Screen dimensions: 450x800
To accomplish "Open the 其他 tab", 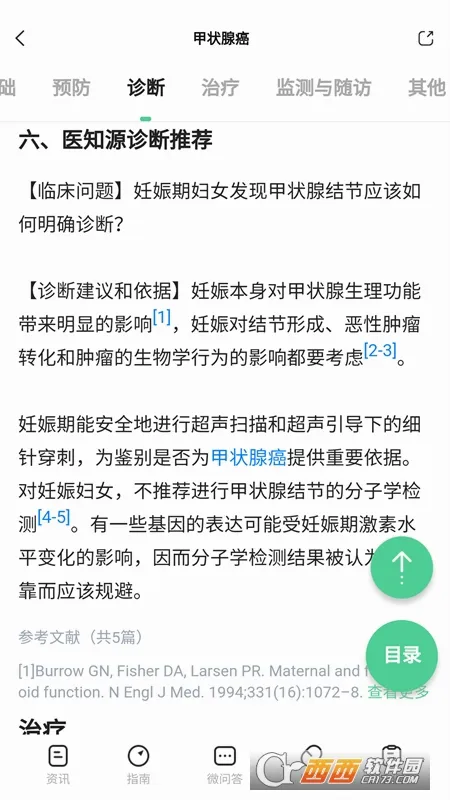I will point(427,88).
